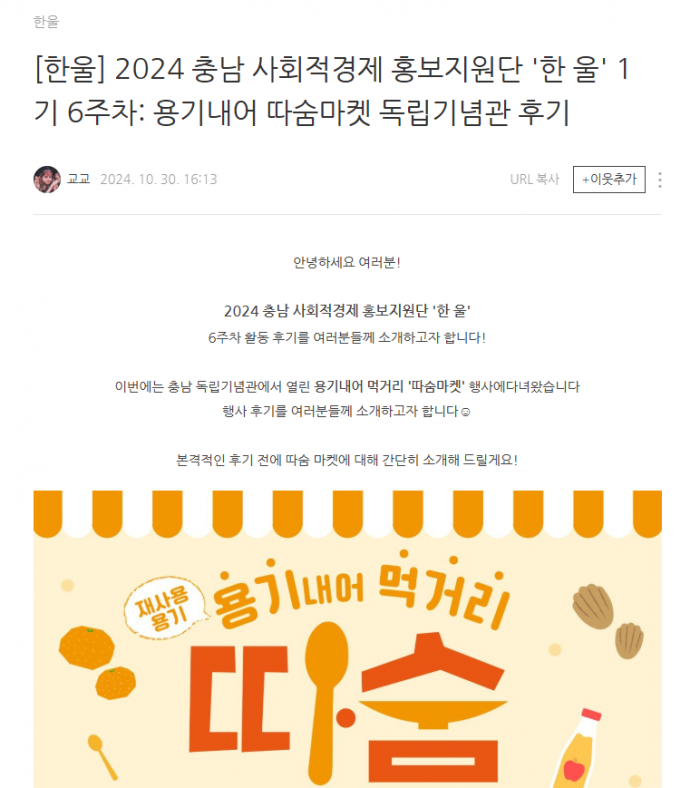Add blogger as neighbor with +이웃추가
The image size is (700, 788).
609,179
